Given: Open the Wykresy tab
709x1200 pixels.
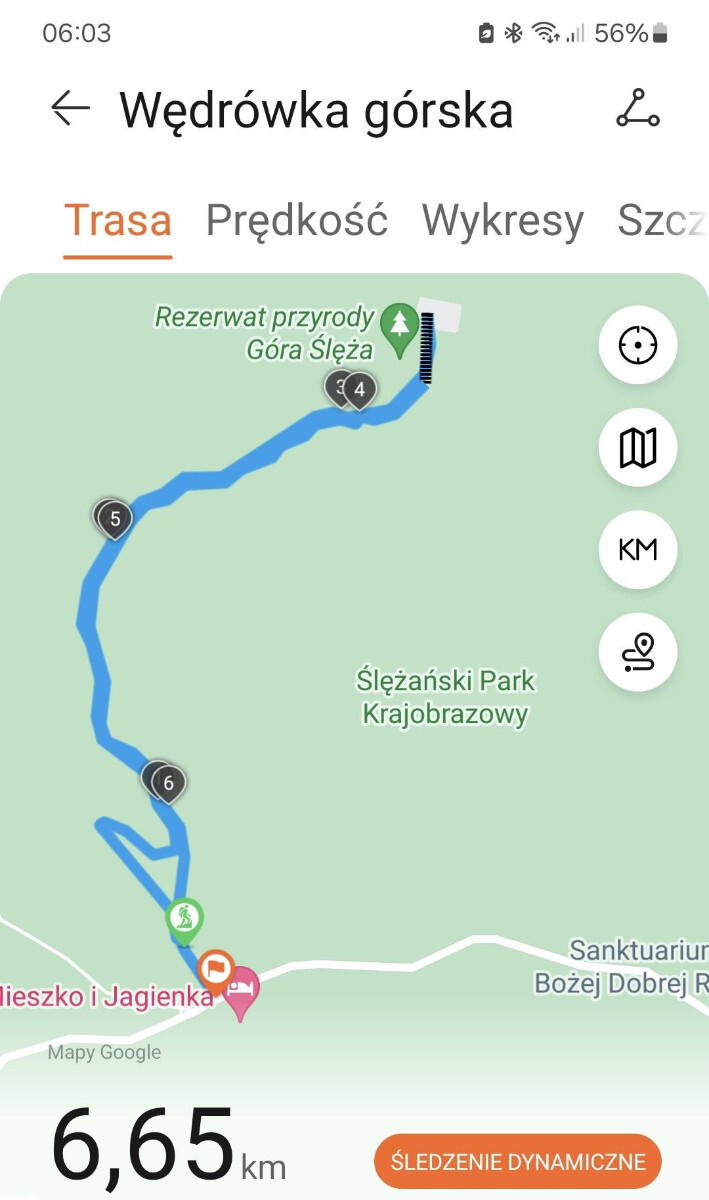Looking at the screenshot, I should (502, 220).
